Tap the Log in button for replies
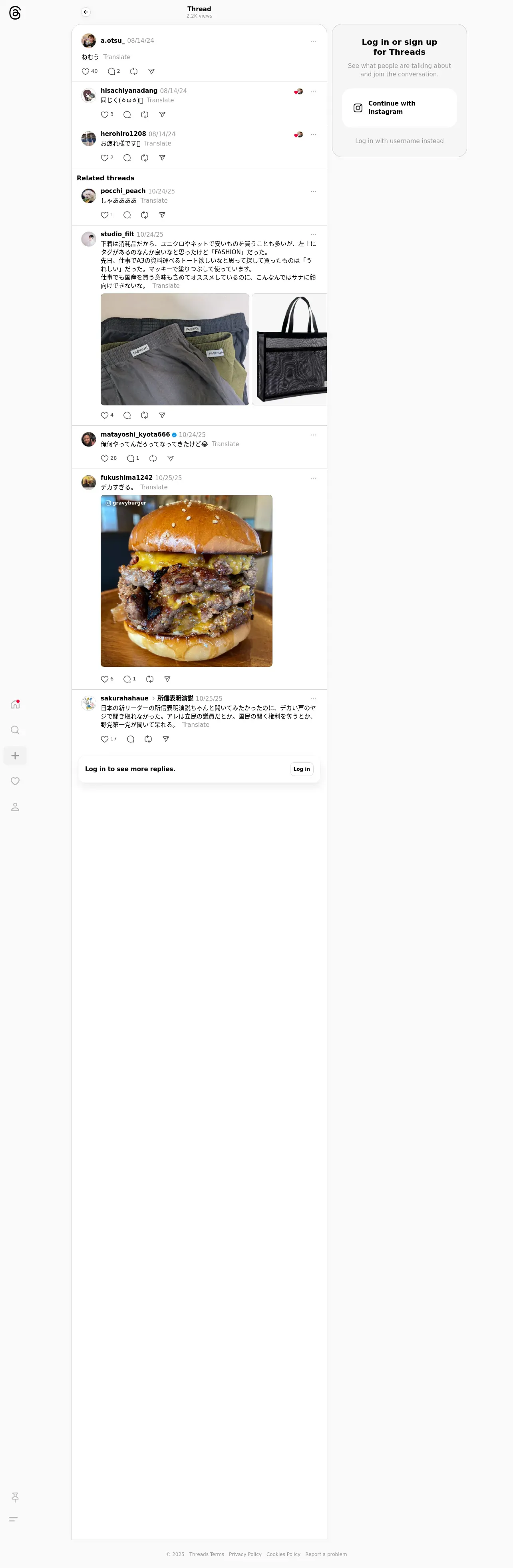The width and height of the screenshot is (513, 1568). tap(301, 769)
